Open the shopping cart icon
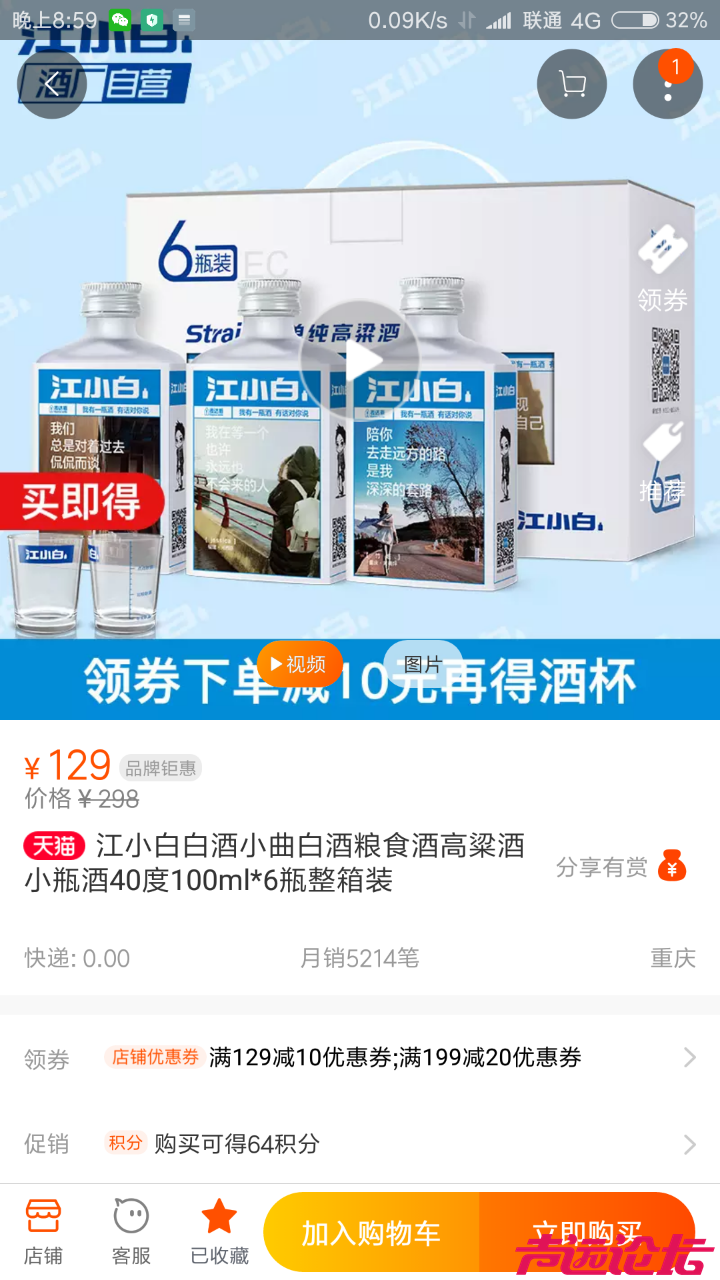Image resolution: width=720 pixels, height=1280 pixels. coord(572,85)
